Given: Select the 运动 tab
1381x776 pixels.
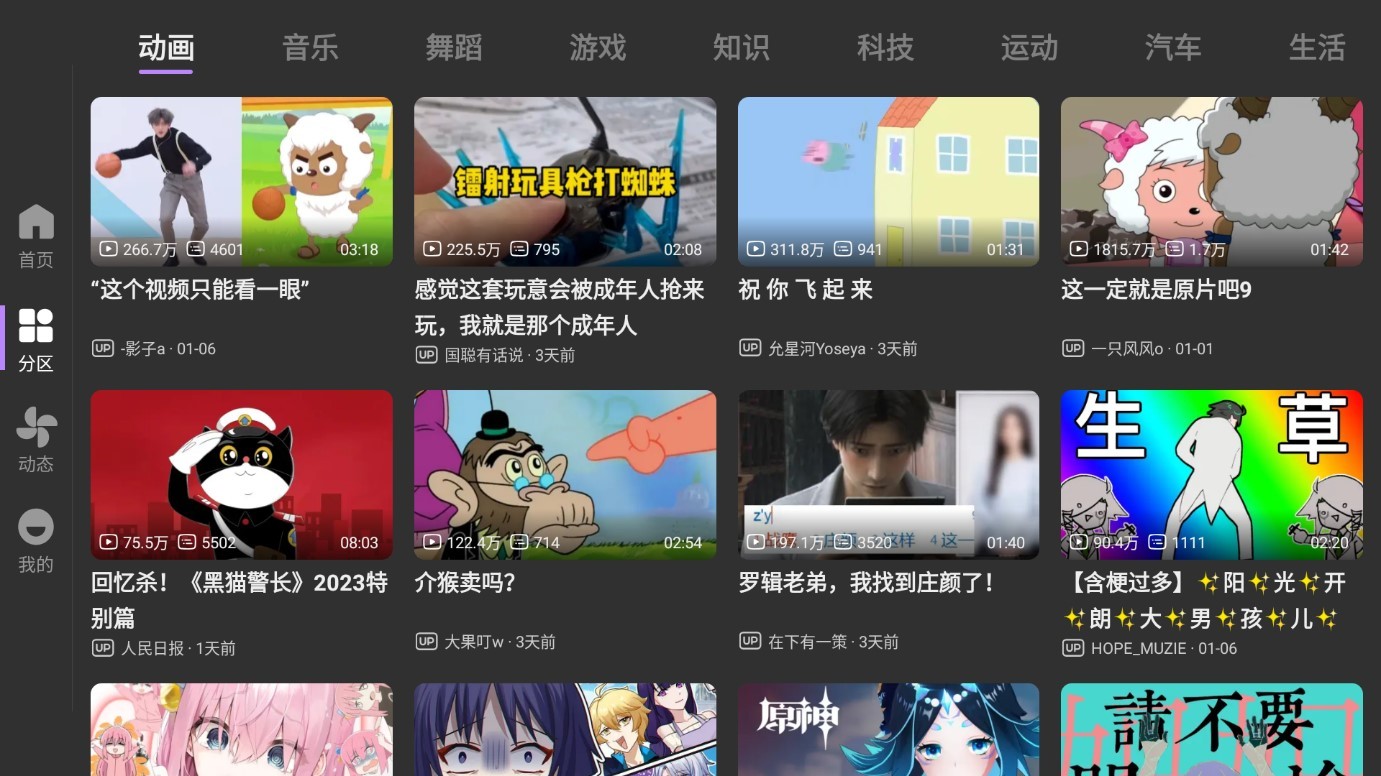Looking at the screenshot, I should click(1029, 47).
